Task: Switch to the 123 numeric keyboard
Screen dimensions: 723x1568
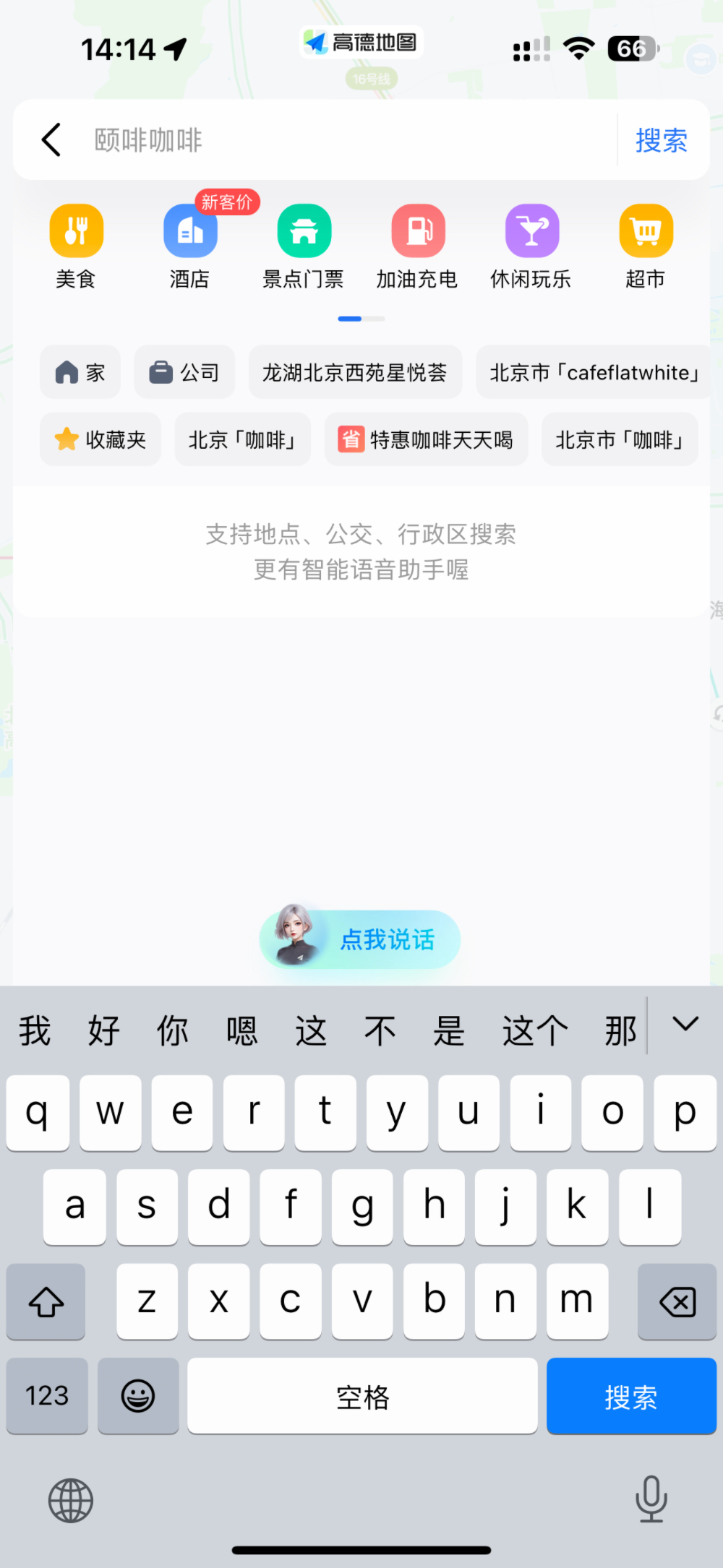Action: point(46,1396)
